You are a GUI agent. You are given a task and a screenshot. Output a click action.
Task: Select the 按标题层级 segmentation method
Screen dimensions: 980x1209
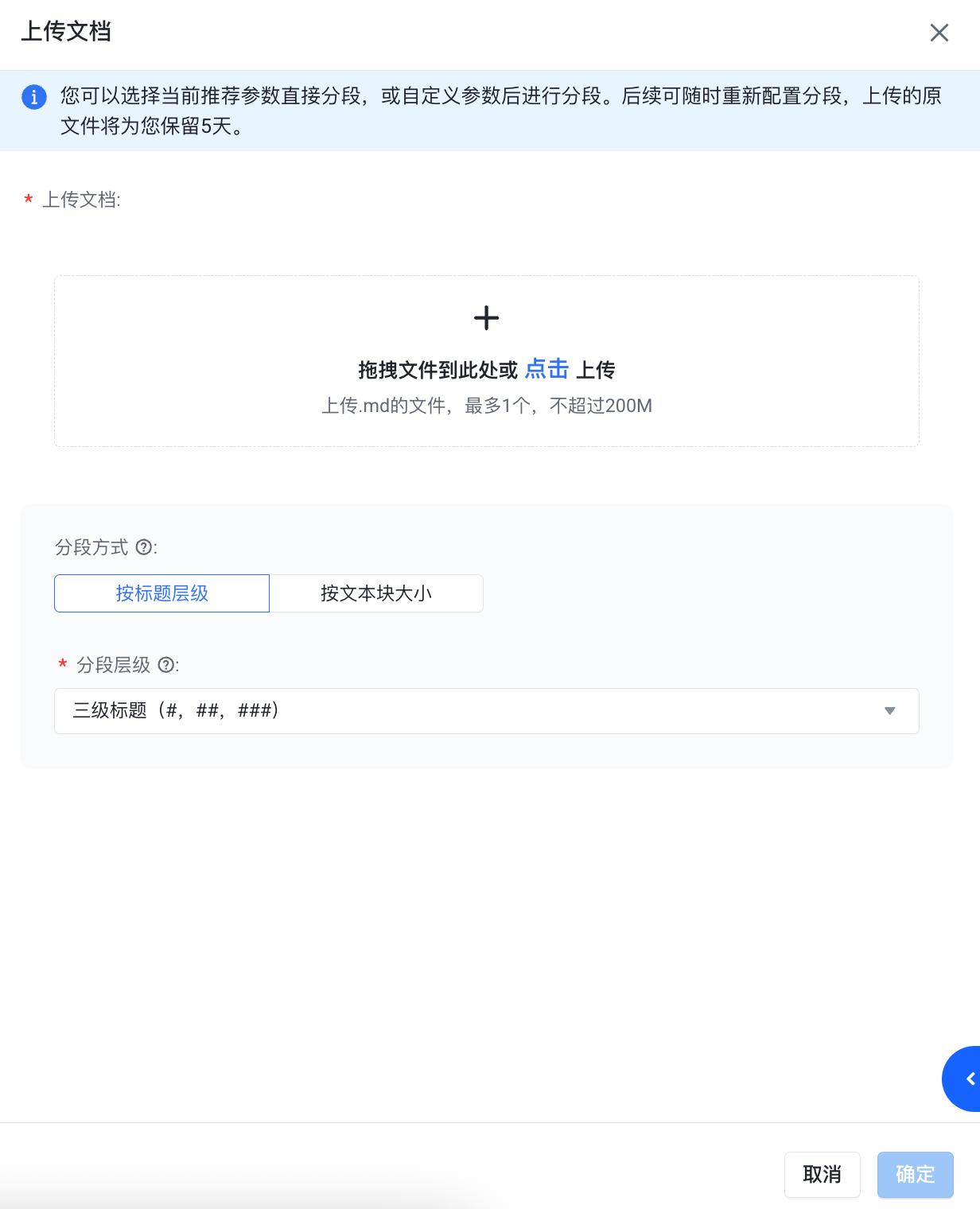click(161, 593)
